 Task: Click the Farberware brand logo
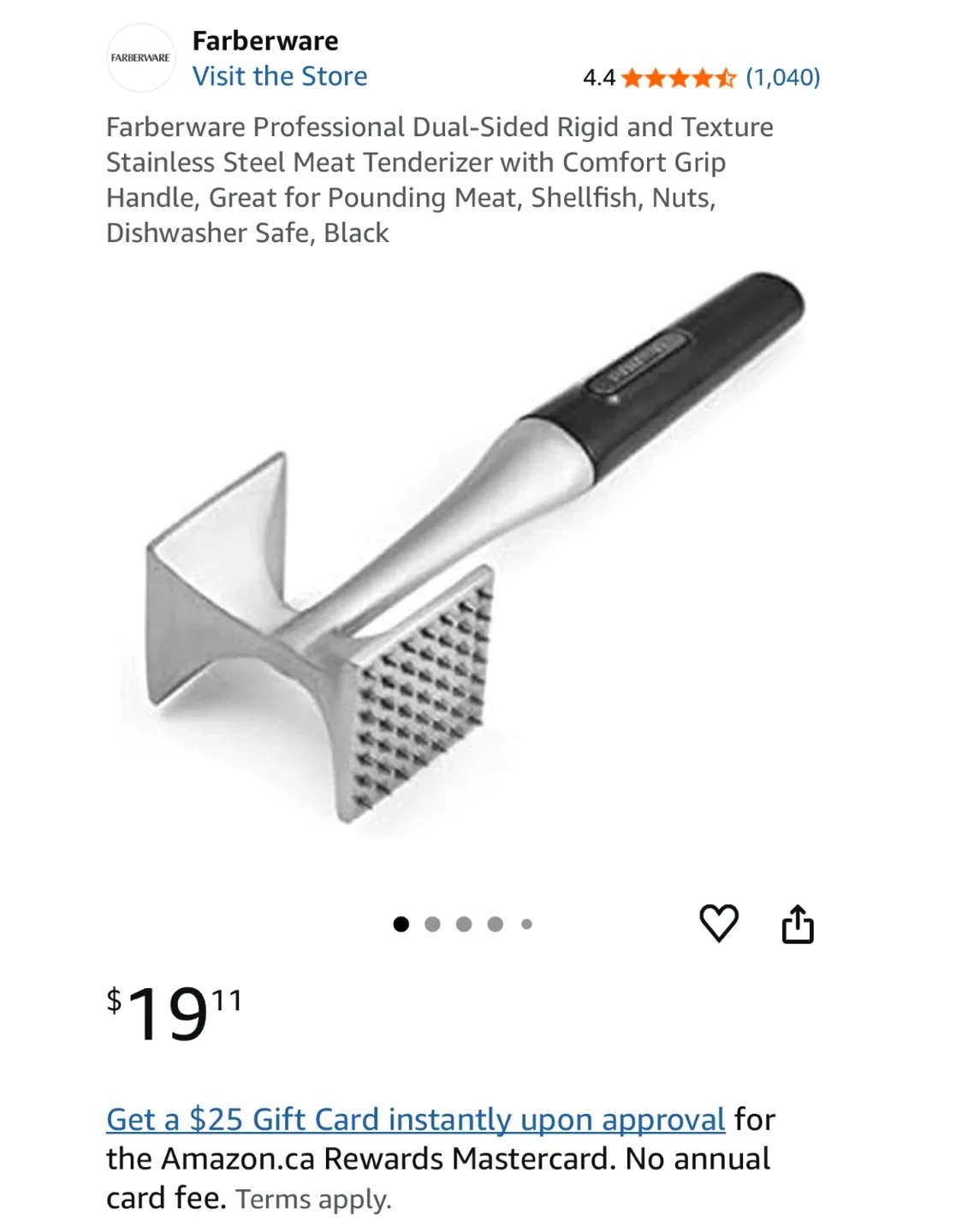pos(142,57)
